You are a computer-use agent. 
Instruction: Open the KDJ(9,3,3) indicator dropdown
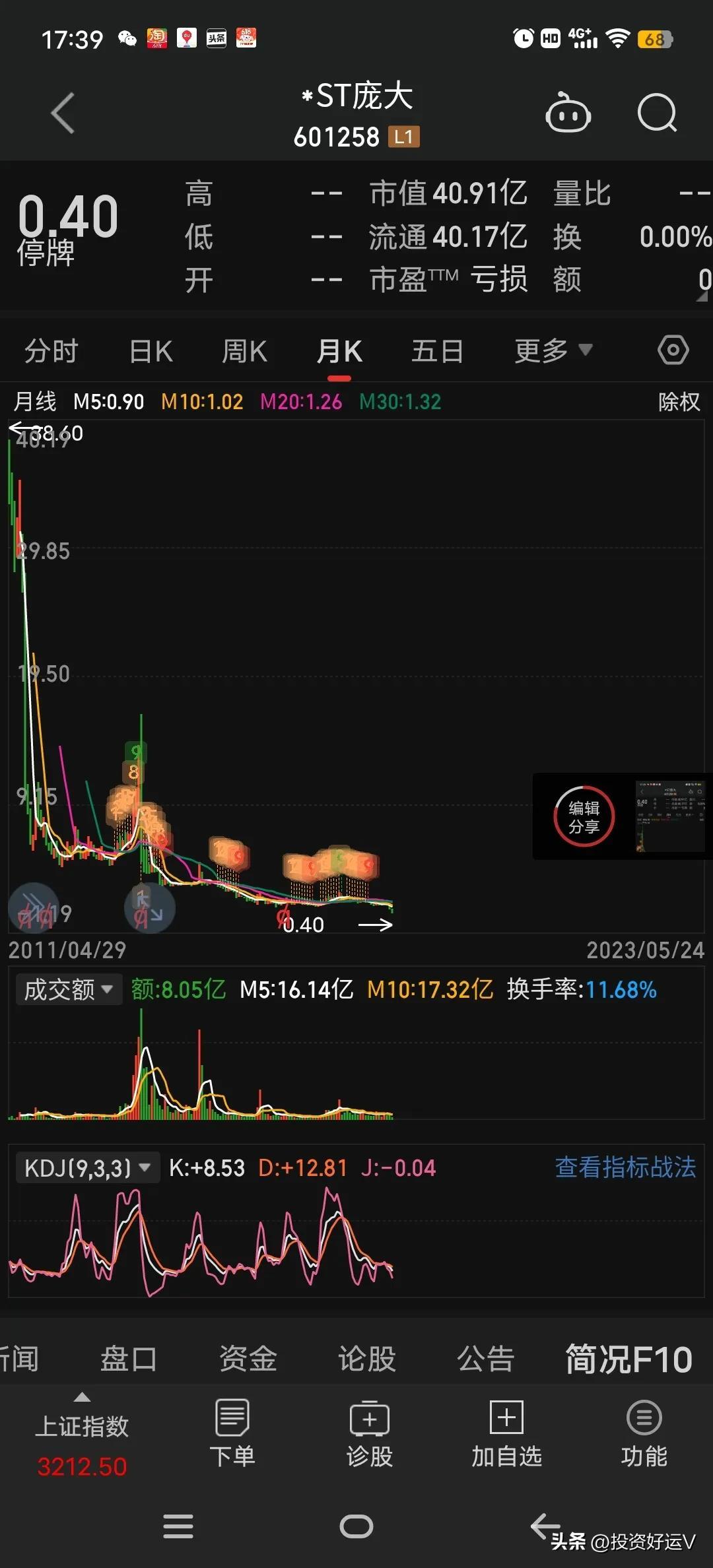pos(88,1167)
